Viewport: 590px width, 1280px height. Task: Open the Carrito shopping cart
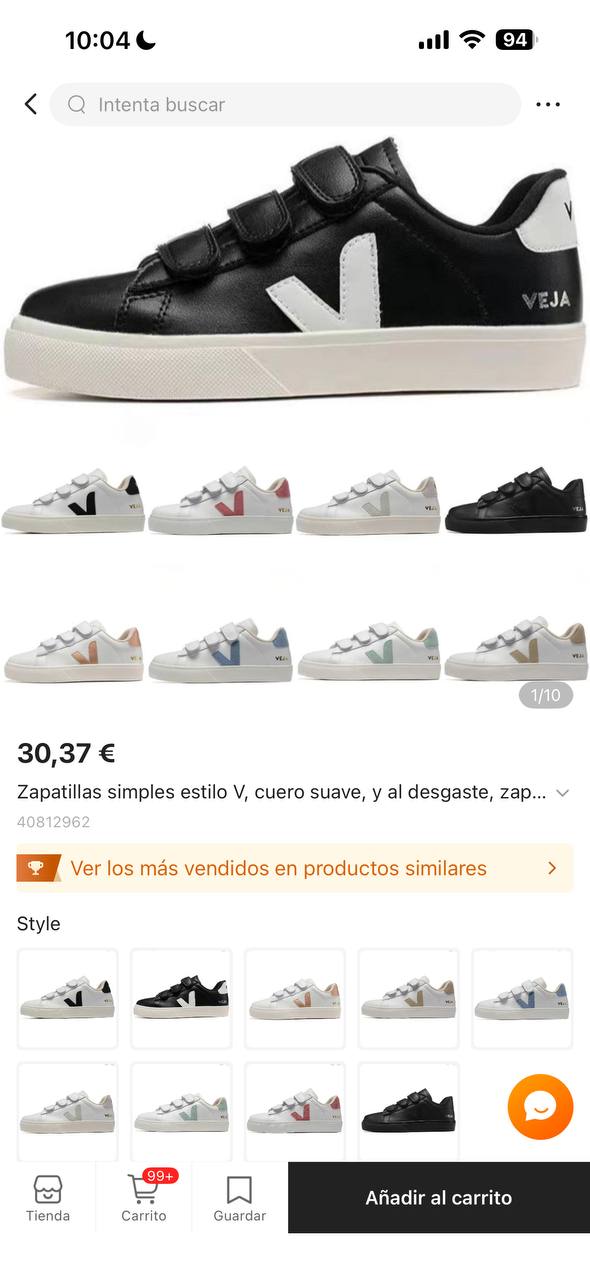tap(144, 1198)
